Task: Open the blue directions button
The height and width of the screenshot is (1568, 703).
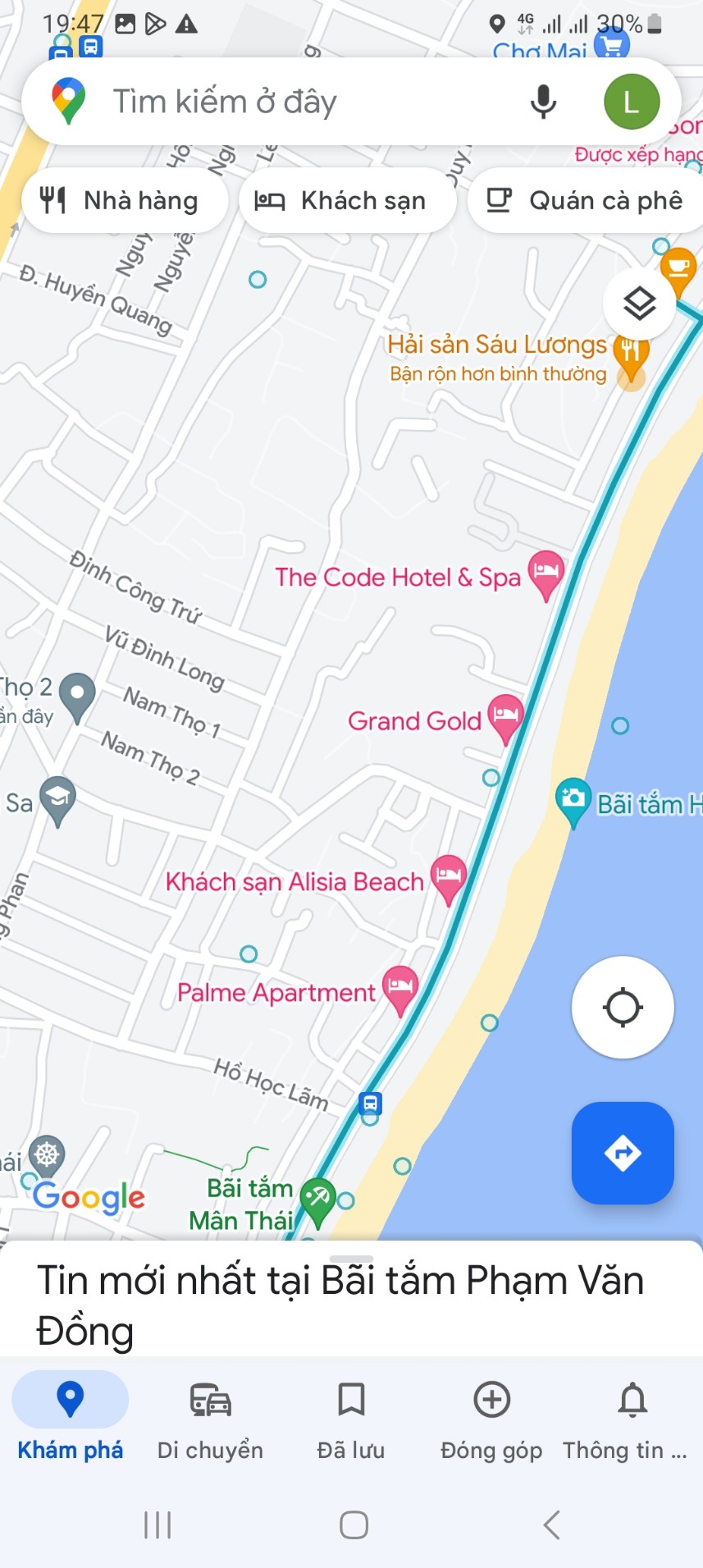Action: [623, 1153]
